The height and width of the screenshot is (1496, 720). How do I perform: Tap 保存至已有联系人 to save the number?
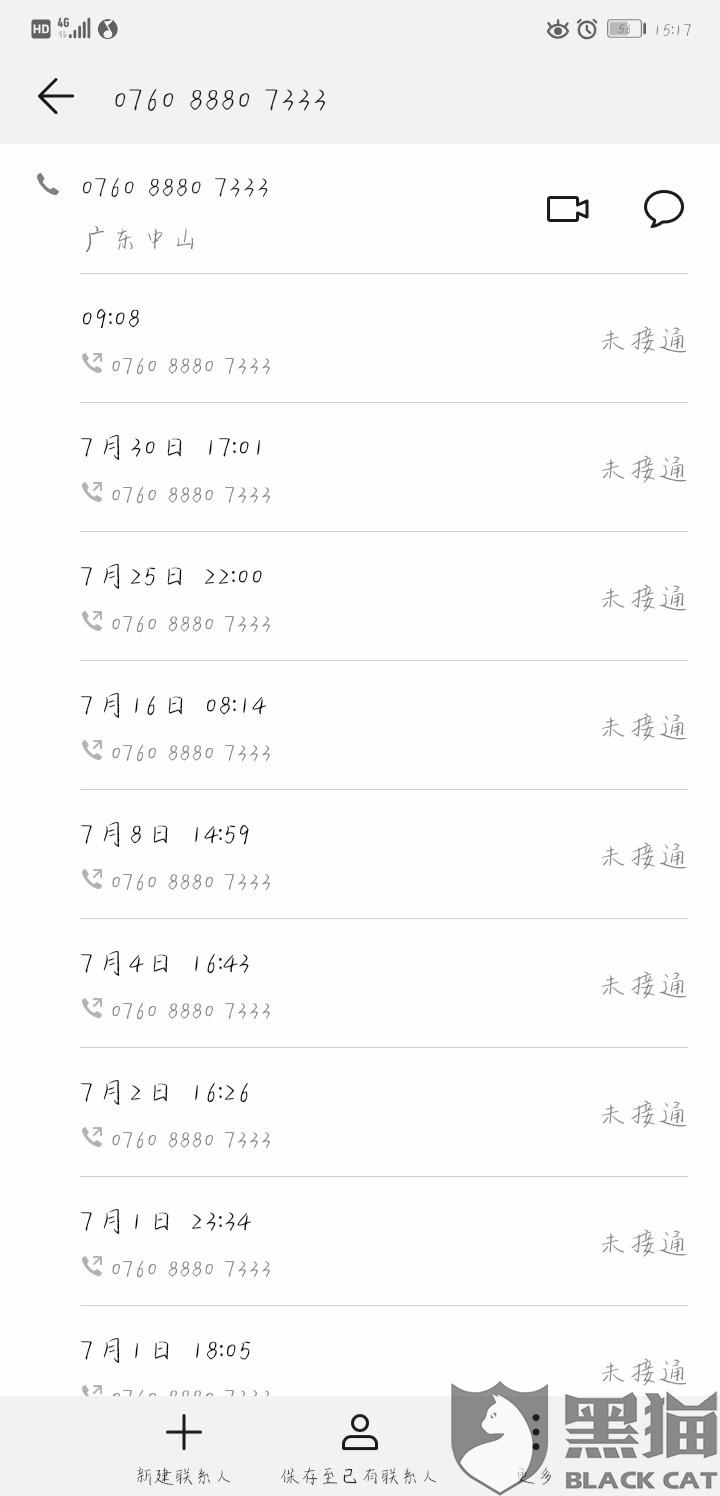[359, 1446]
